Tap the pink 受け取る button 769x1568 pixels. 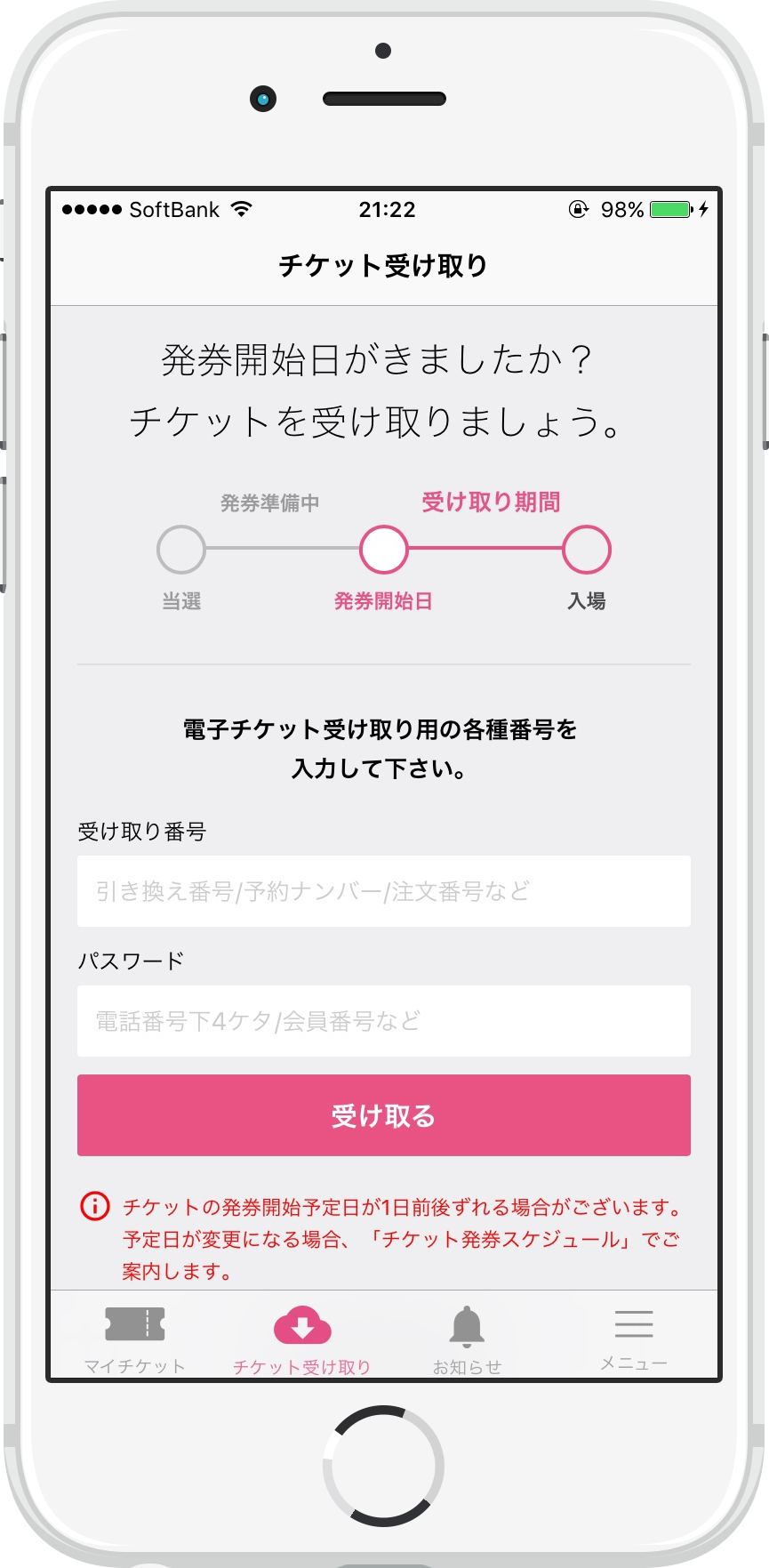click(383, 1115)
